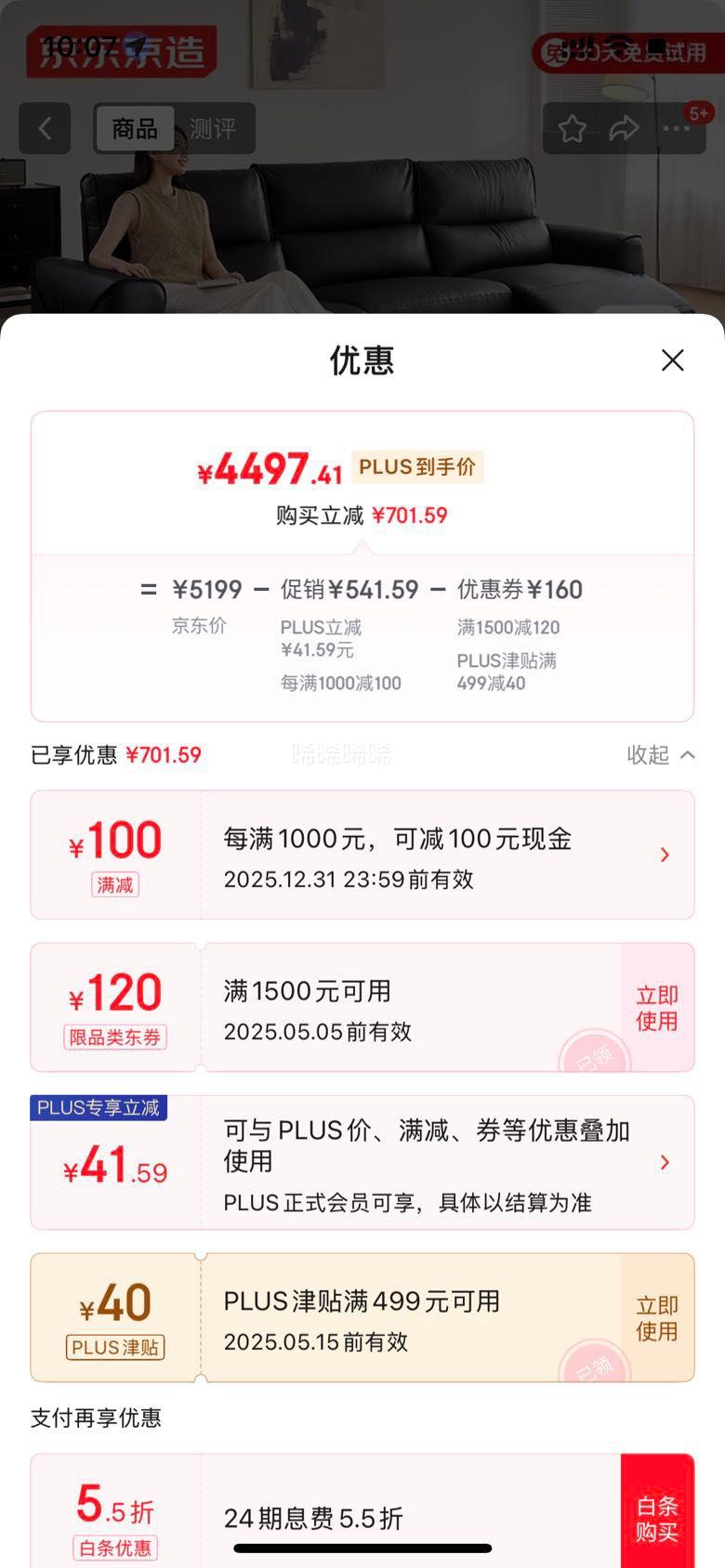Viewport: 725px width, 1568px height.
Task: Select the 商品 tab
Action: (135, 128)
